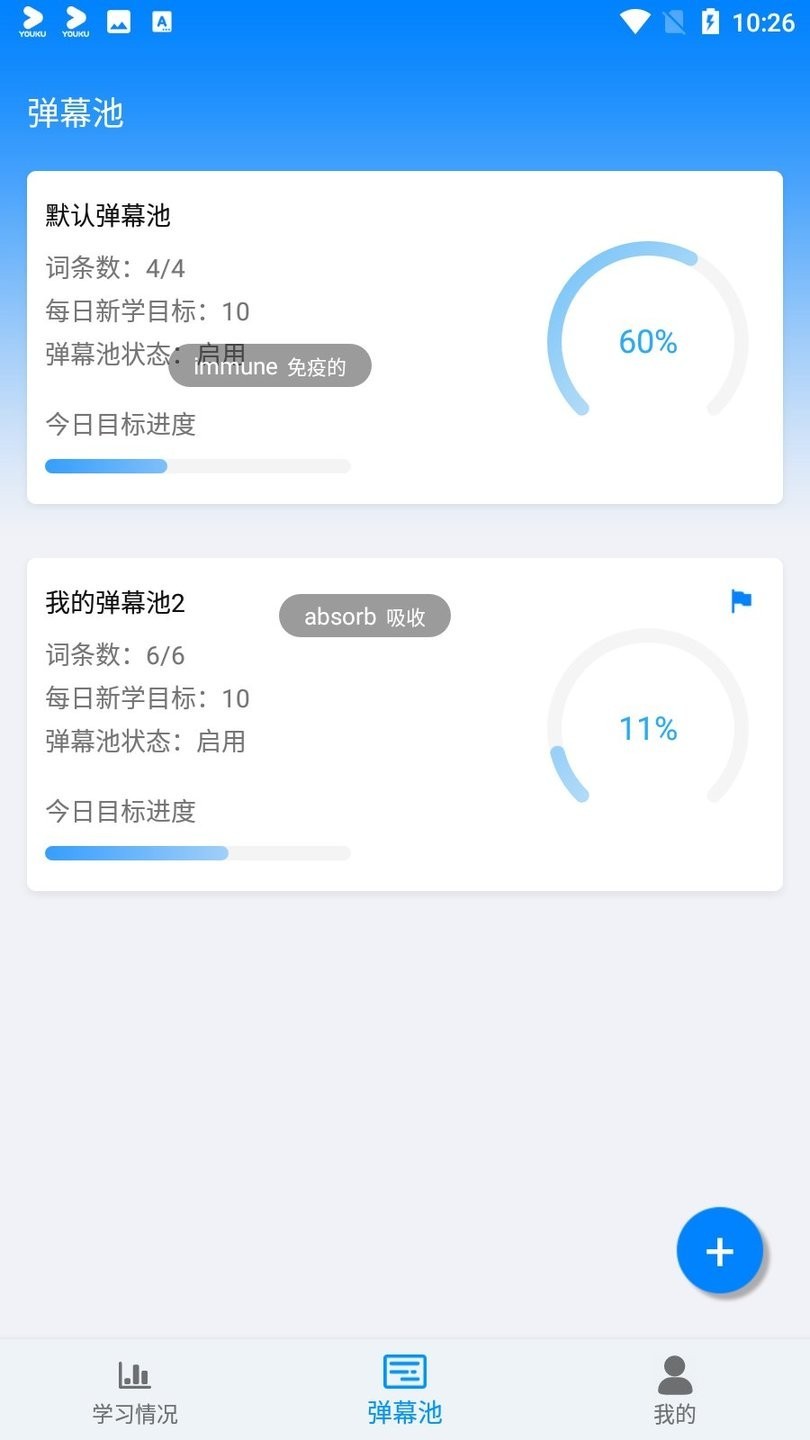
Task: Tap the 弹幕池 page title
Action: pyautogui.click(x=75, y=113)
